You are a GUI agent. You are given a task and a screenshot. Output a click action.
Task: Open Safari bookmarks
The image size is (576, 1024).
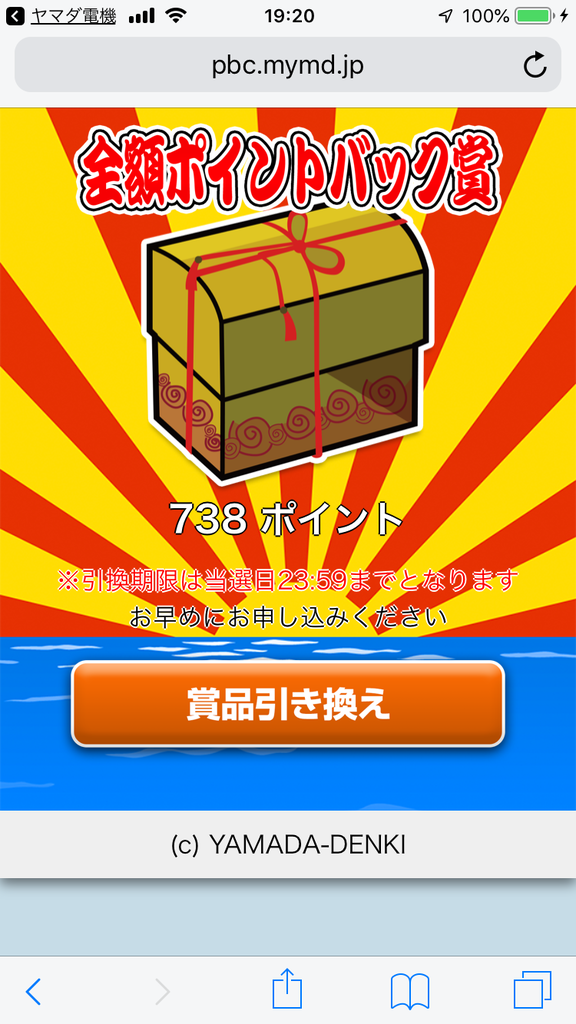[409, 992]
